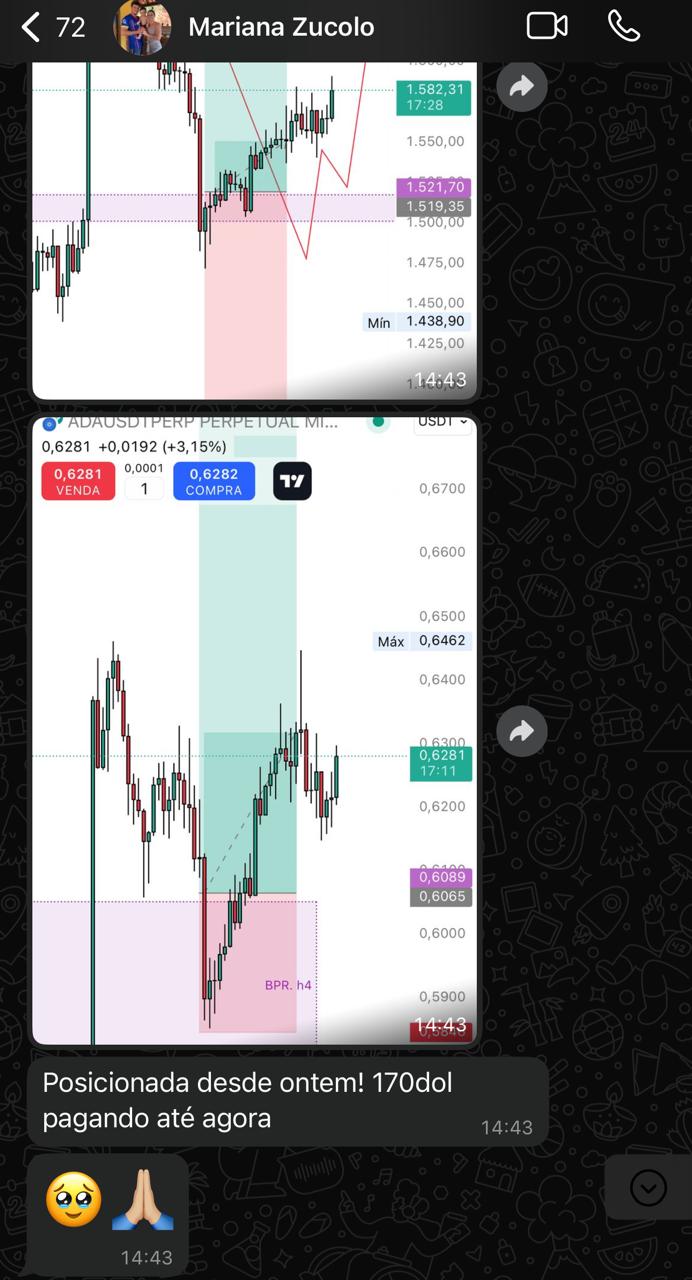
Task: Open Mariana Zucolo's contact info
Action: [x=281, y=27]
